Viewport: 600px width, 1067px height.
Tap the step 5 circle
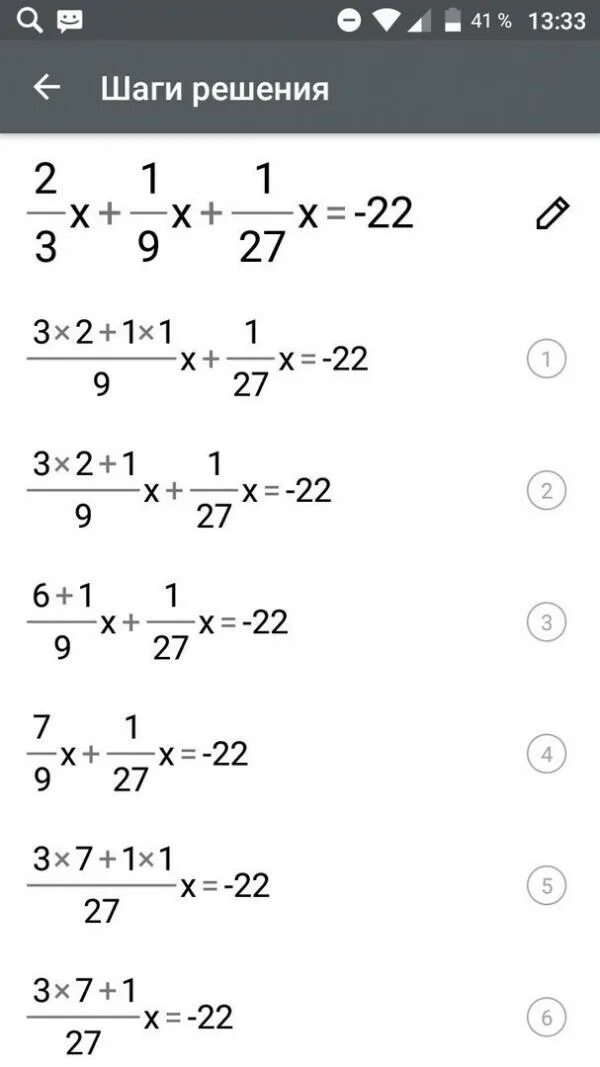[546, 886]
